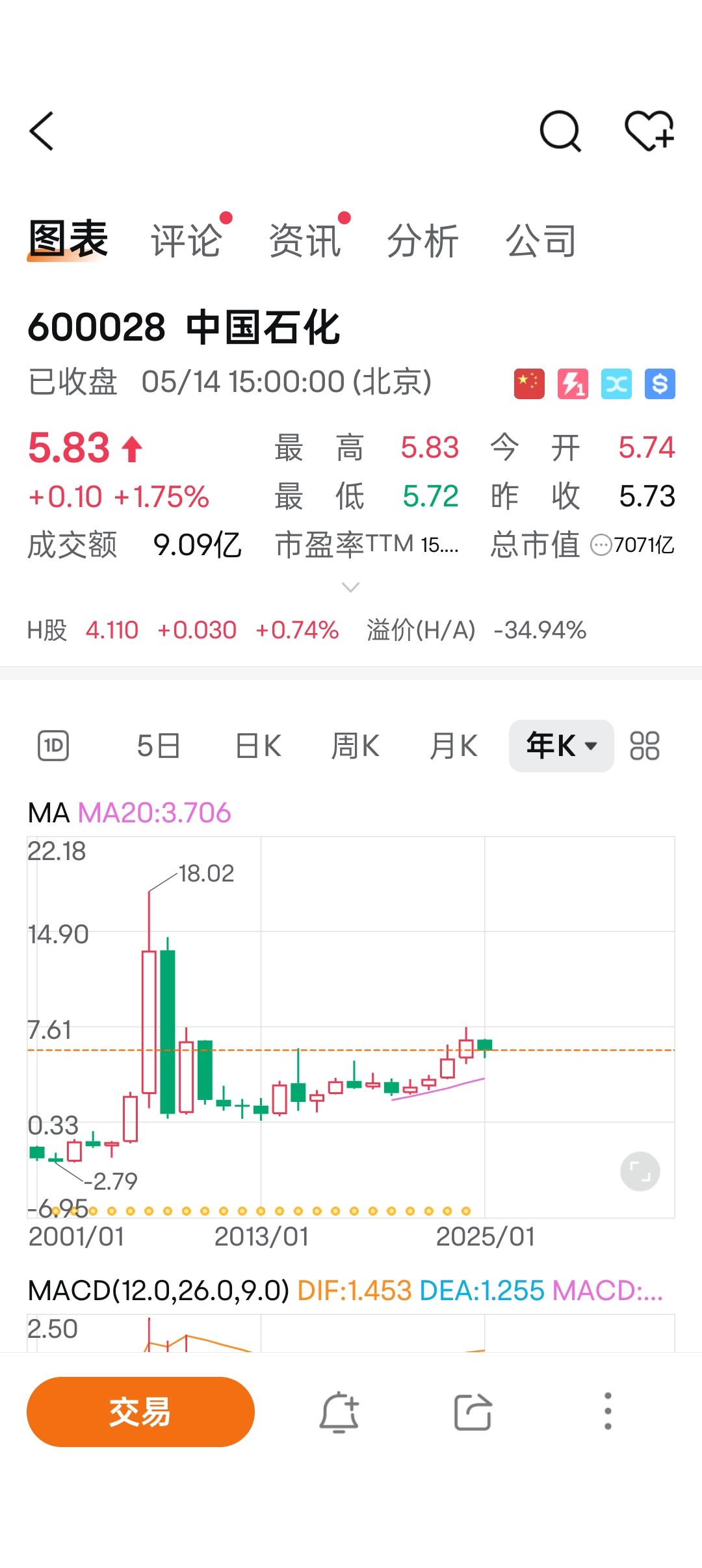Open the 分析 tab
Viewport: 702px width, 1568px height.
(423, 241)
